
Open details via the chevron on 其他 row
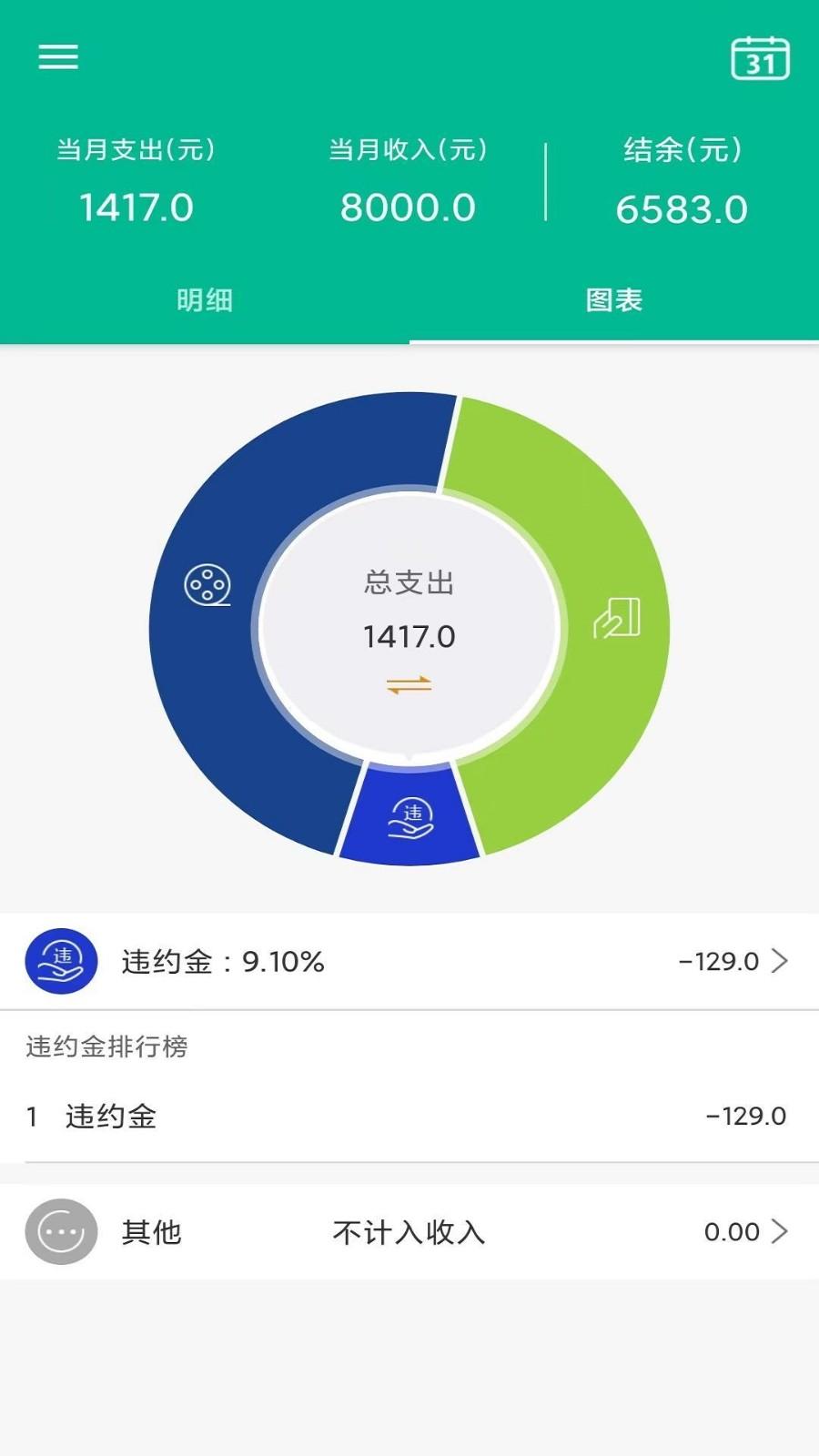pos(781,1232)
